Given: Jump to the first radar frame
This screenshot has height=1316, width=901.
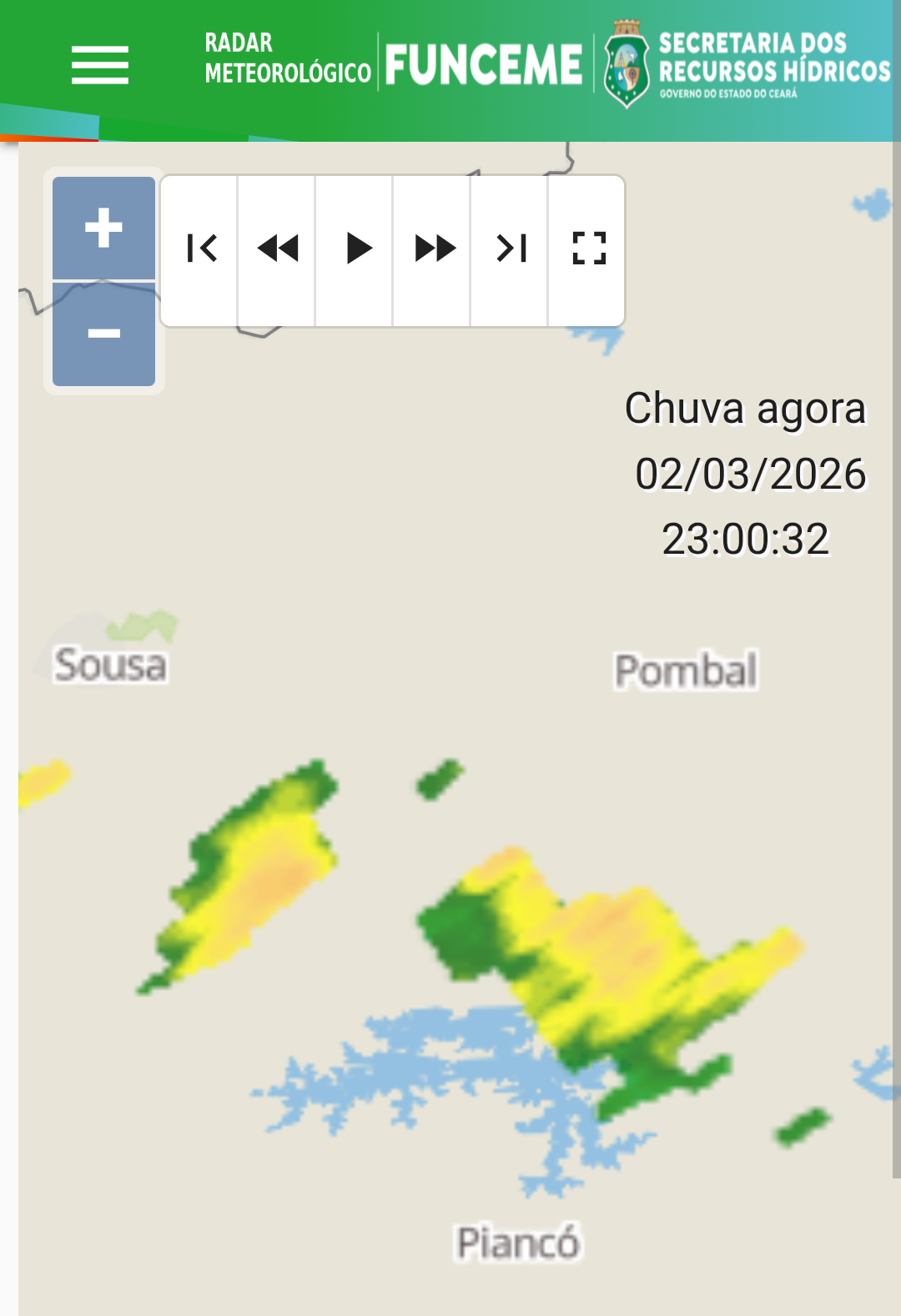Looking at the screenshot, I should [200, 249].
